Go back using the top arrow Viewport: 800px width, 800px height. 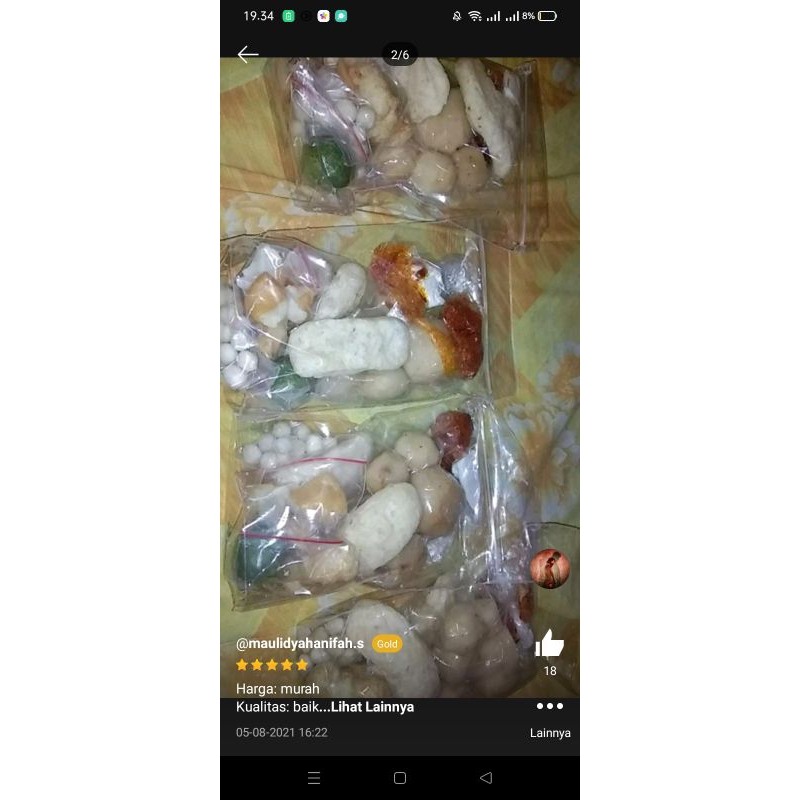(248, 55)
